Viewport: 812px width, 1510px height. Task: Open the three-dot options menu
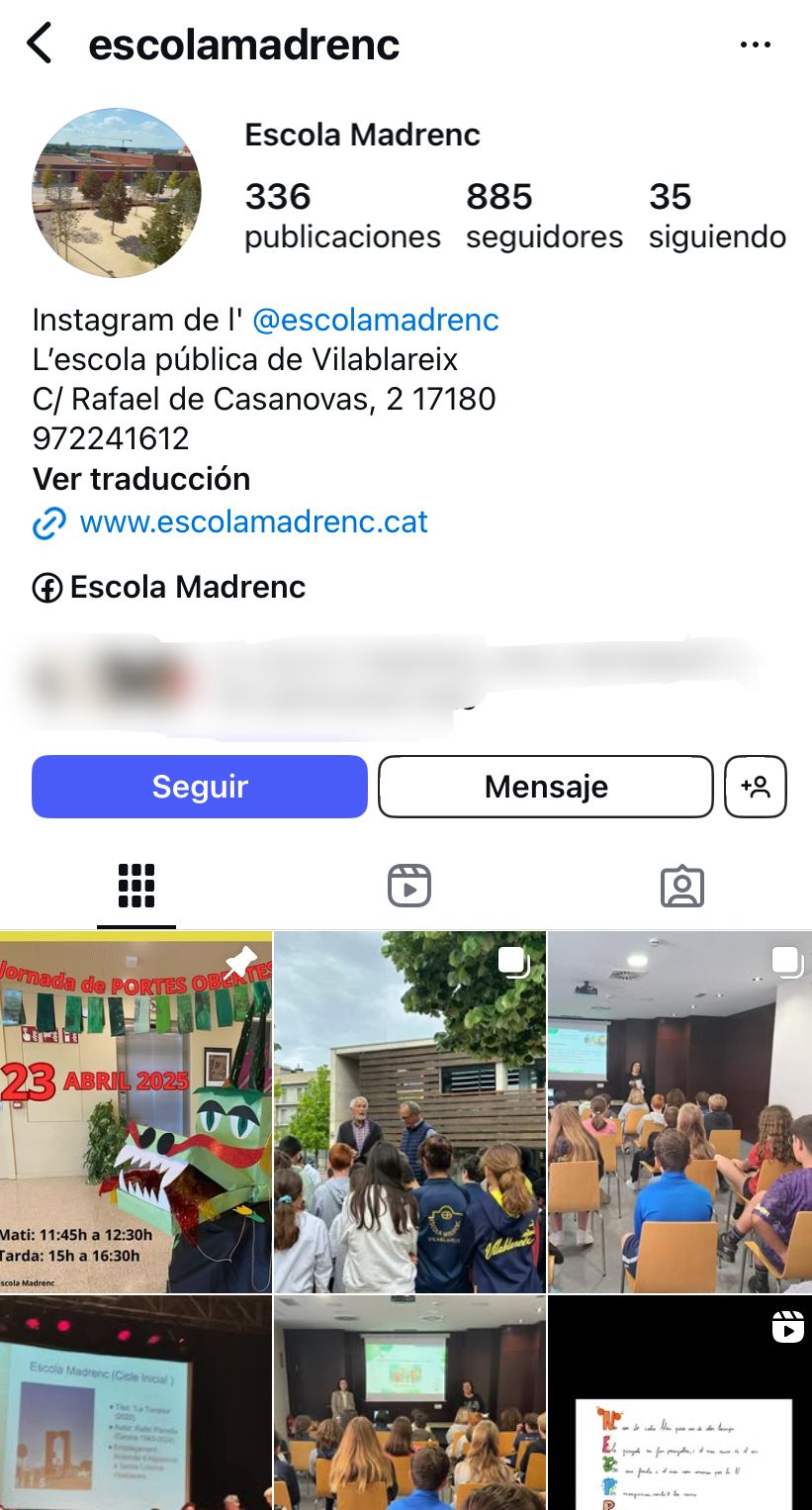(756, 45)
